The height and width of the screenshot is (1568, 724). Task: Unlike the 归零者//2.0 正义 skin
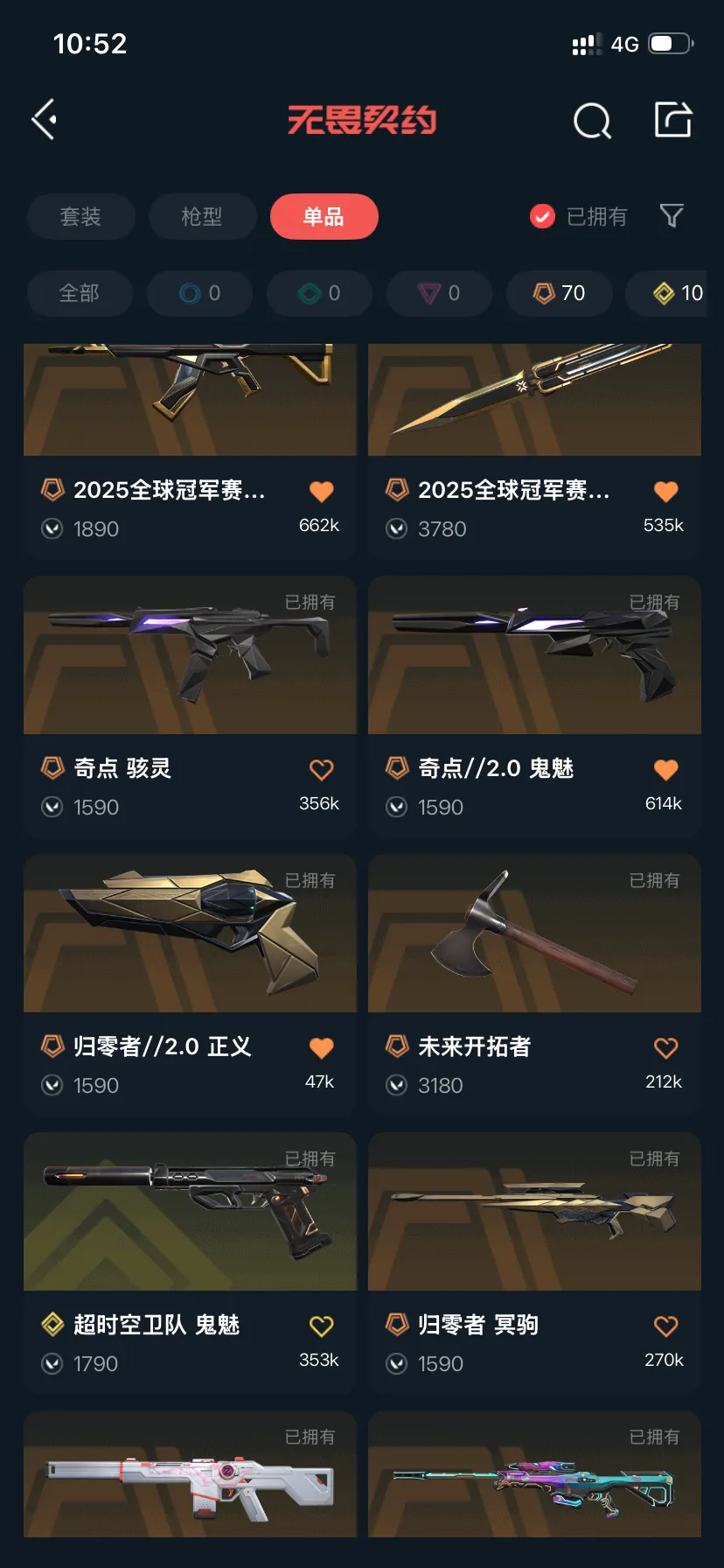(x=321, y=1048)
